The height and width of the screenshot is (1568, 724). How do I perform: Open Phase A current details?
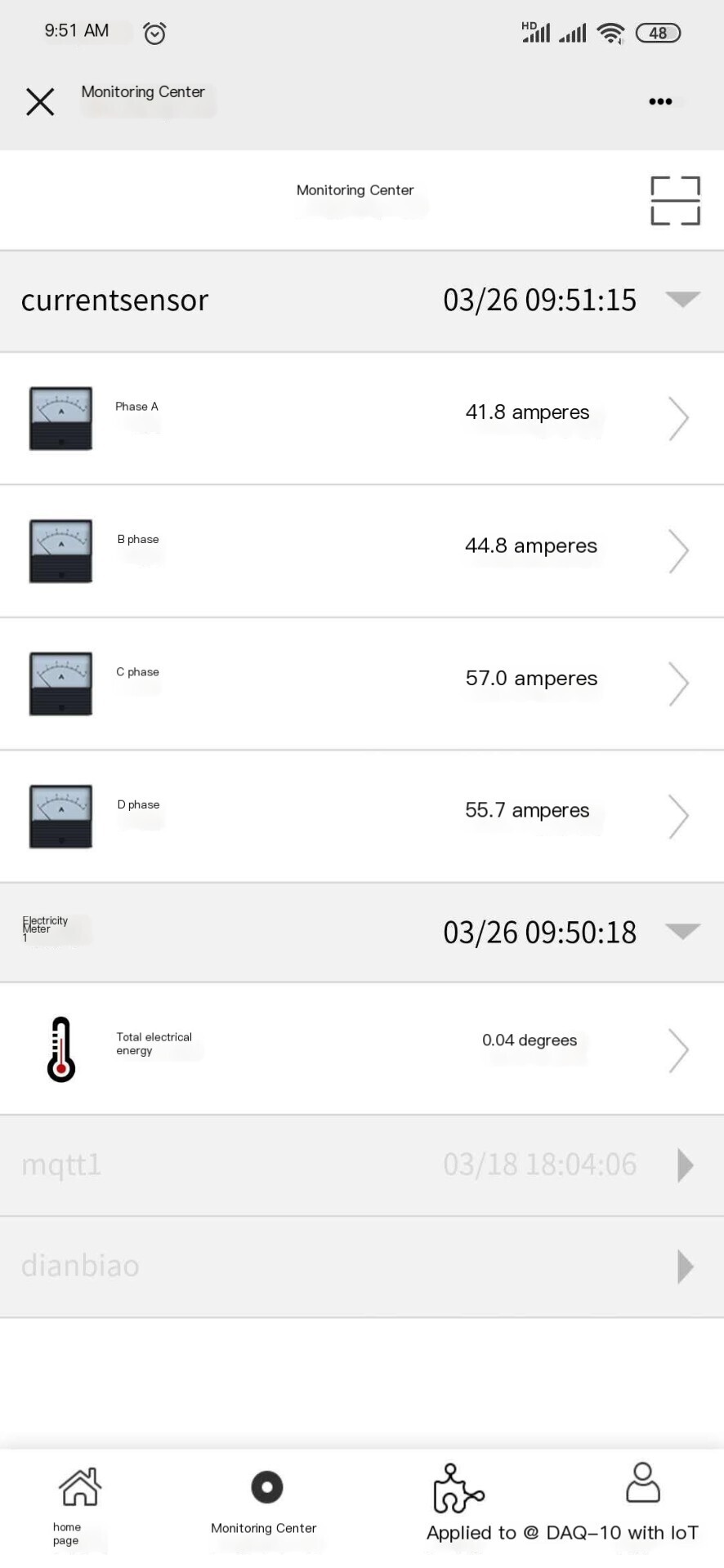click(x=362, y=418)
